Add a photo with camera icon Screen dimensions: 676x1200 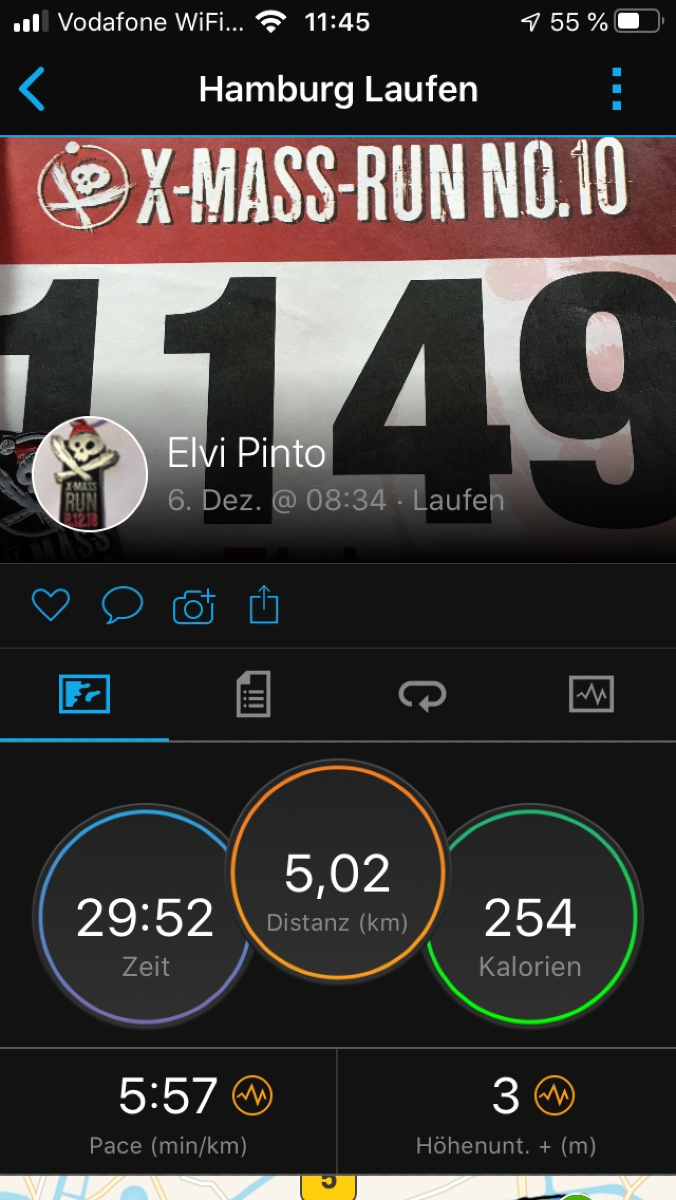(x=194, y=606)
